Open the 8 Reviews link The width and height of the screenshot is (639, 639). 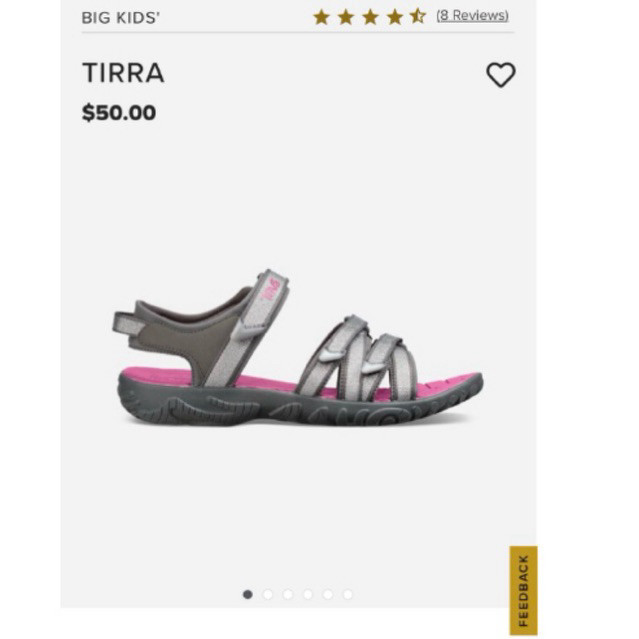click(472, 15)
